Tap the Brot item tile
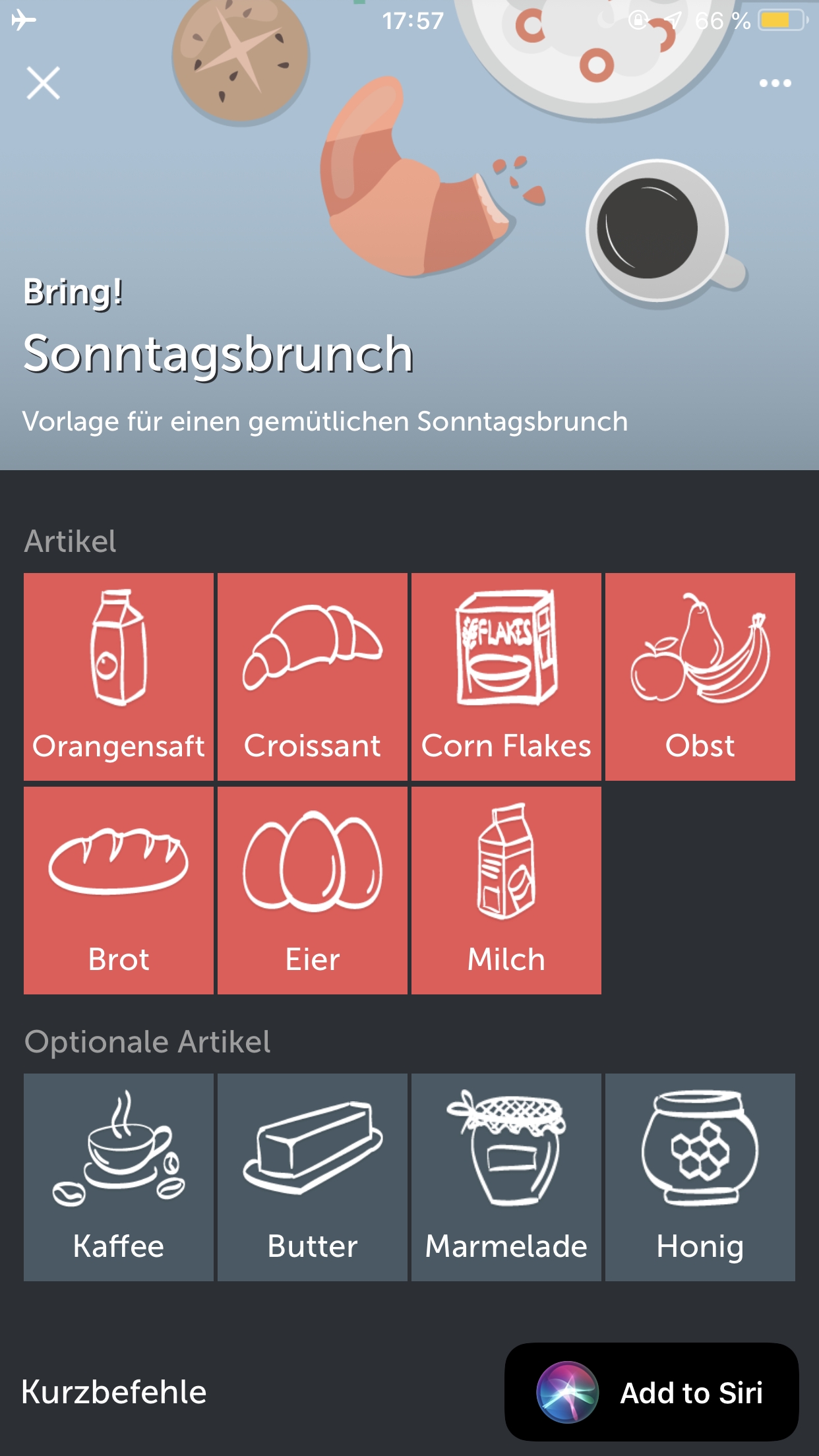Image resolution: width=819 pixels, height=1456 pixels. click(x=119, y=890)
